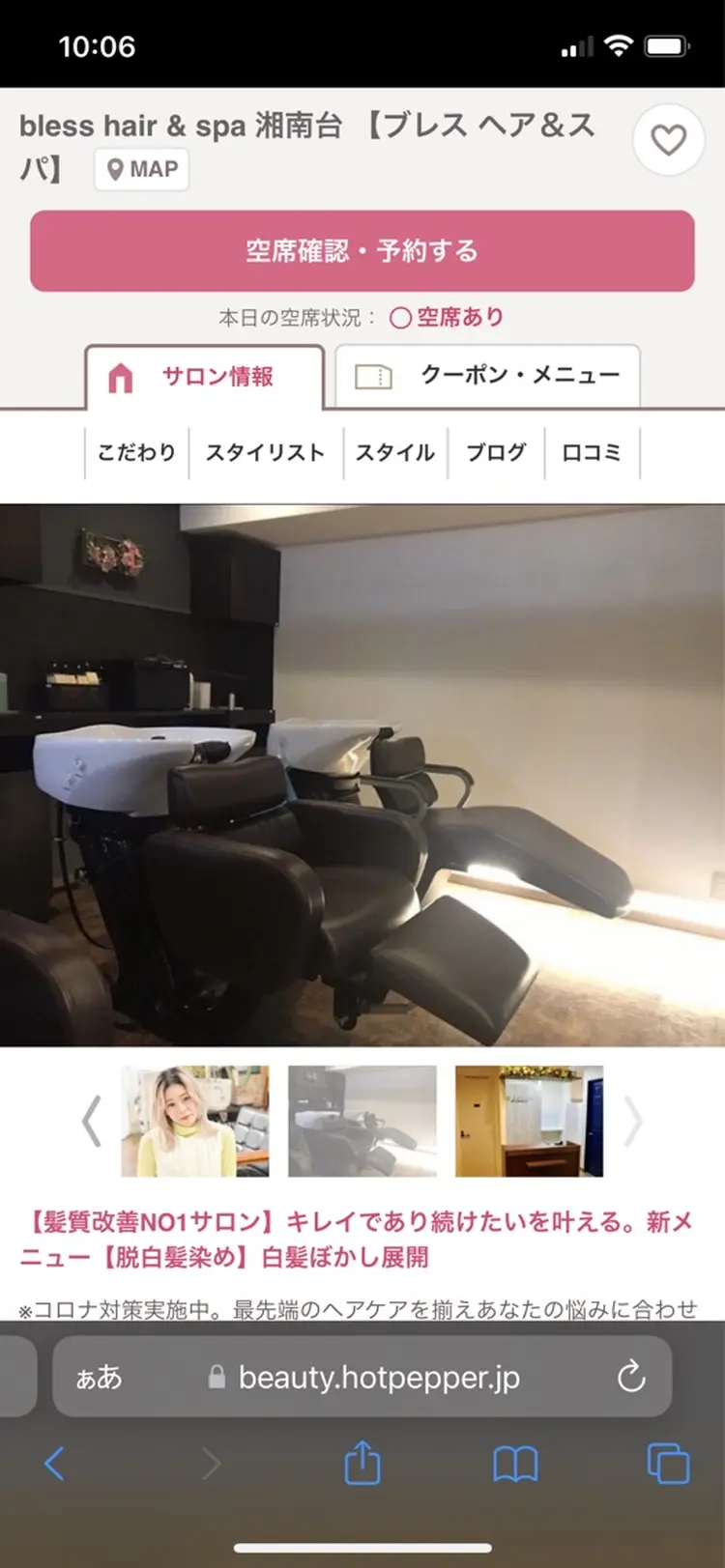725x1568 pixels.
Task: Switch to the クーポン・メニュー tab
Action: tap(522, 377)
